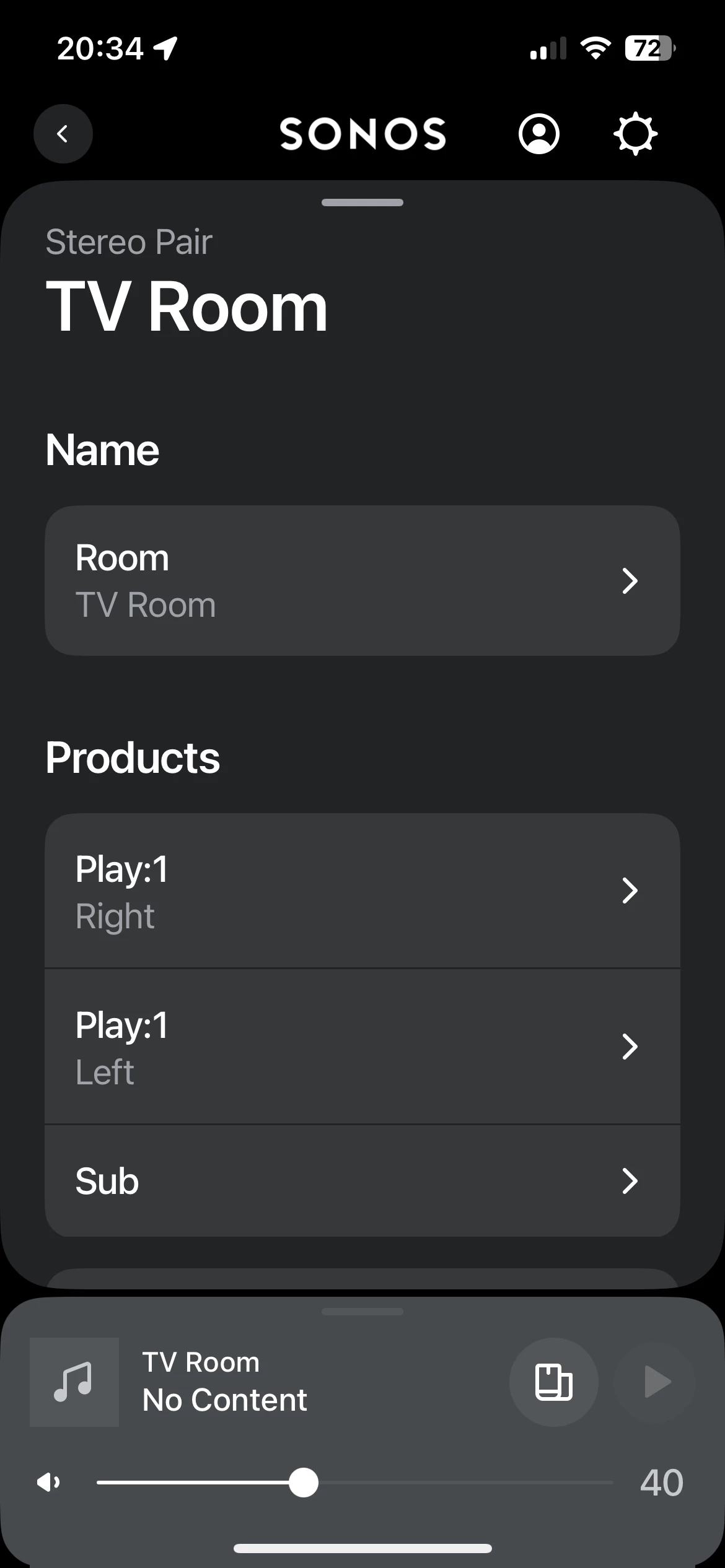This screenshot has height=1568, width=725.
Task: Open the account profile icon
Action: 538,134
